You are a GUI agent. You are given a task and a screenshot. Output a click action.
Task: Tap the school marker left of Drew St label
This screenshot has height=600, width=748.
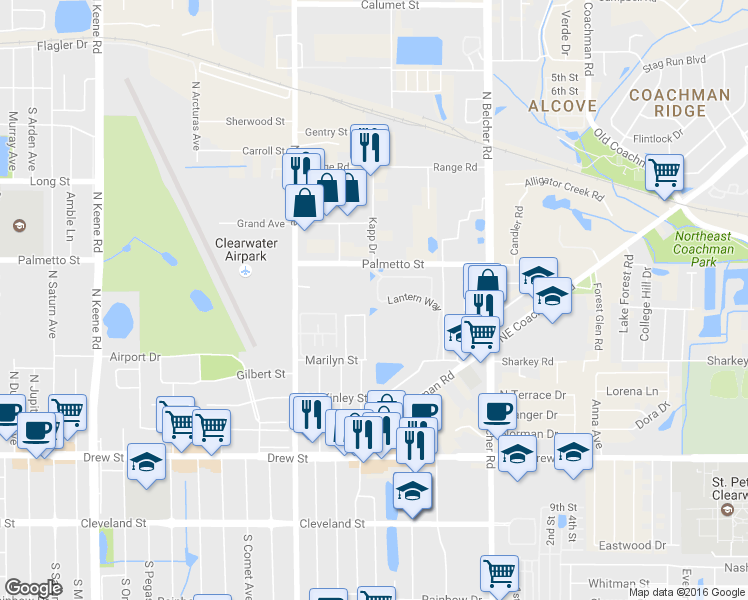tap(147, 462)
